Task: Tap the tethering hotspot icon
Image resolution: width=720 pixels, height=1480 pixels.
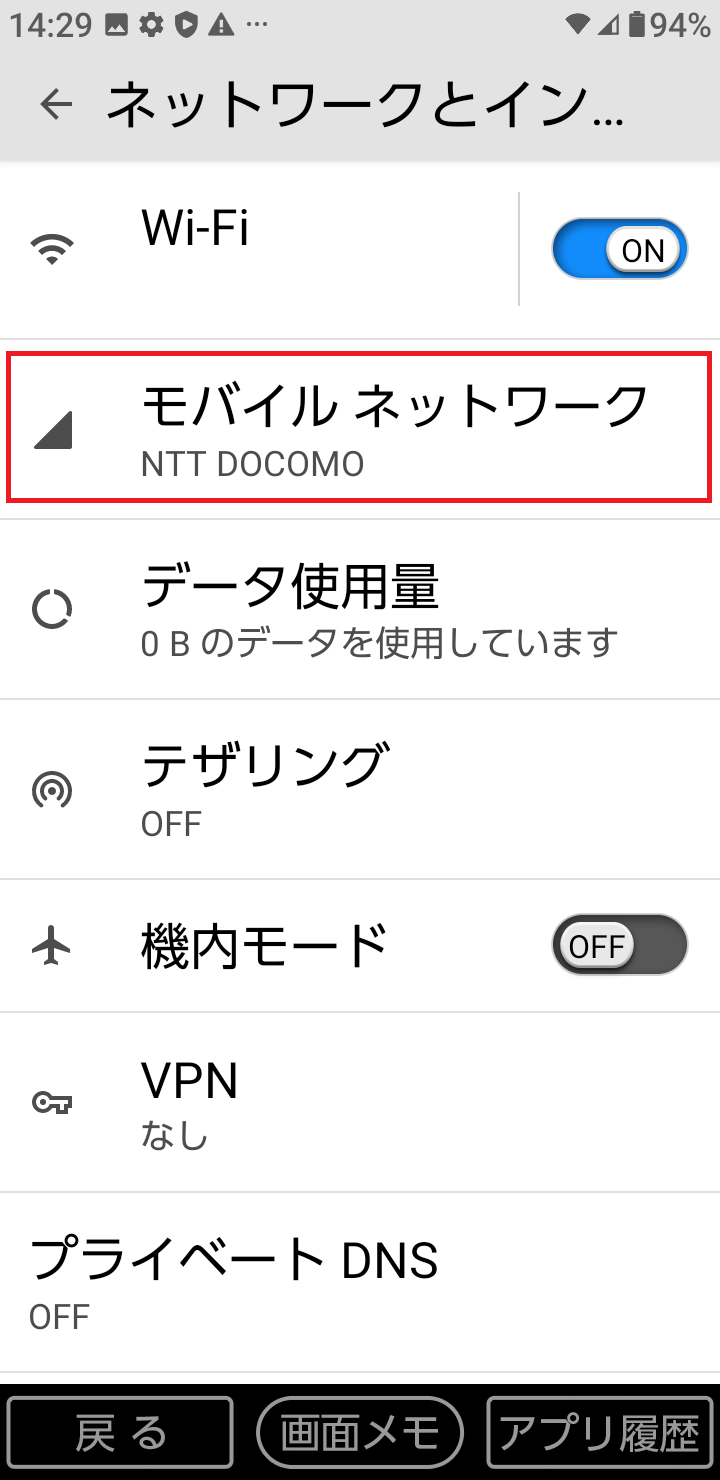Action: 52,789
